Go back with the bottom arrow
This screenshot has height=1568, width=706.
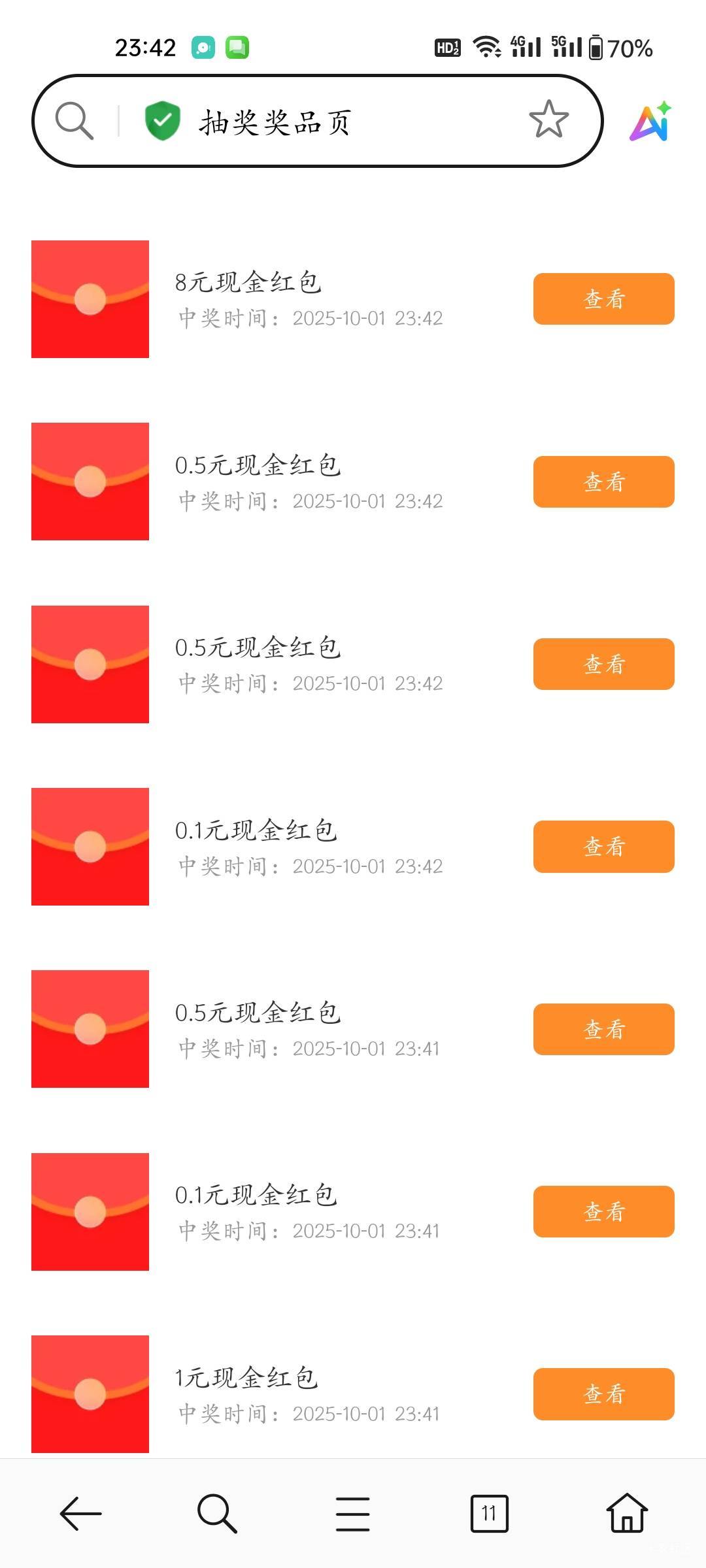pyautogui.click(x=81, y=1513)
